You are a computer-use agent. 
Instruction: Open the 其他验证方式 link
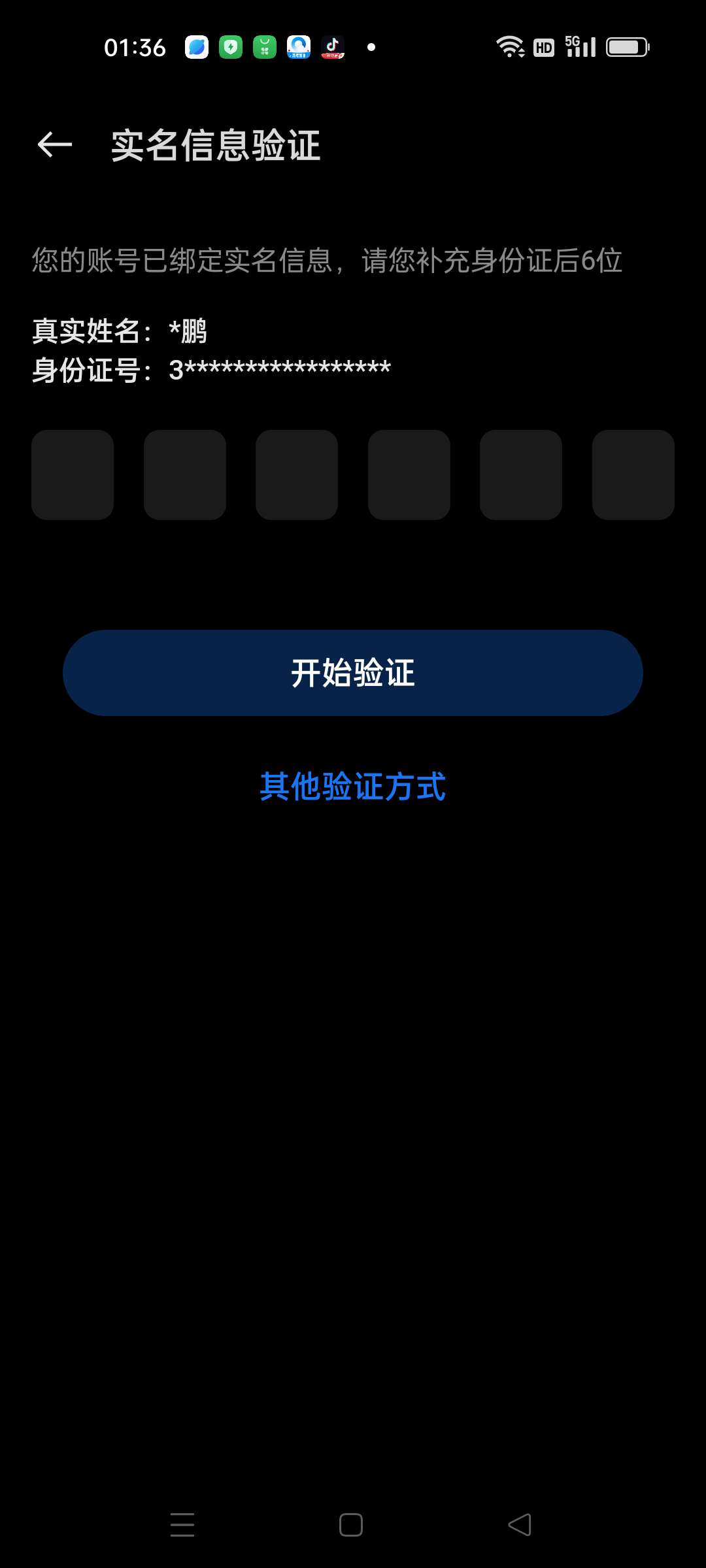pos(353,786)
